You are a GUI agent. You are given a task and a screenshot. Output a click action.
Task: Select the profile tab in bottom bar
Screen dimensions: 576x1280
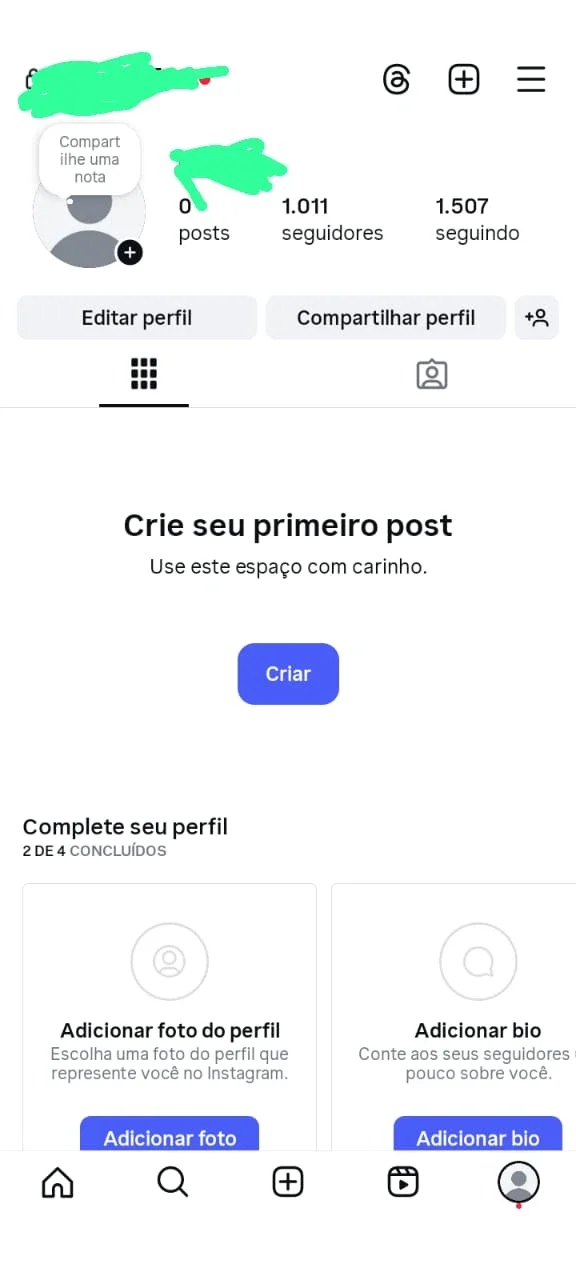click(518, 1183)
